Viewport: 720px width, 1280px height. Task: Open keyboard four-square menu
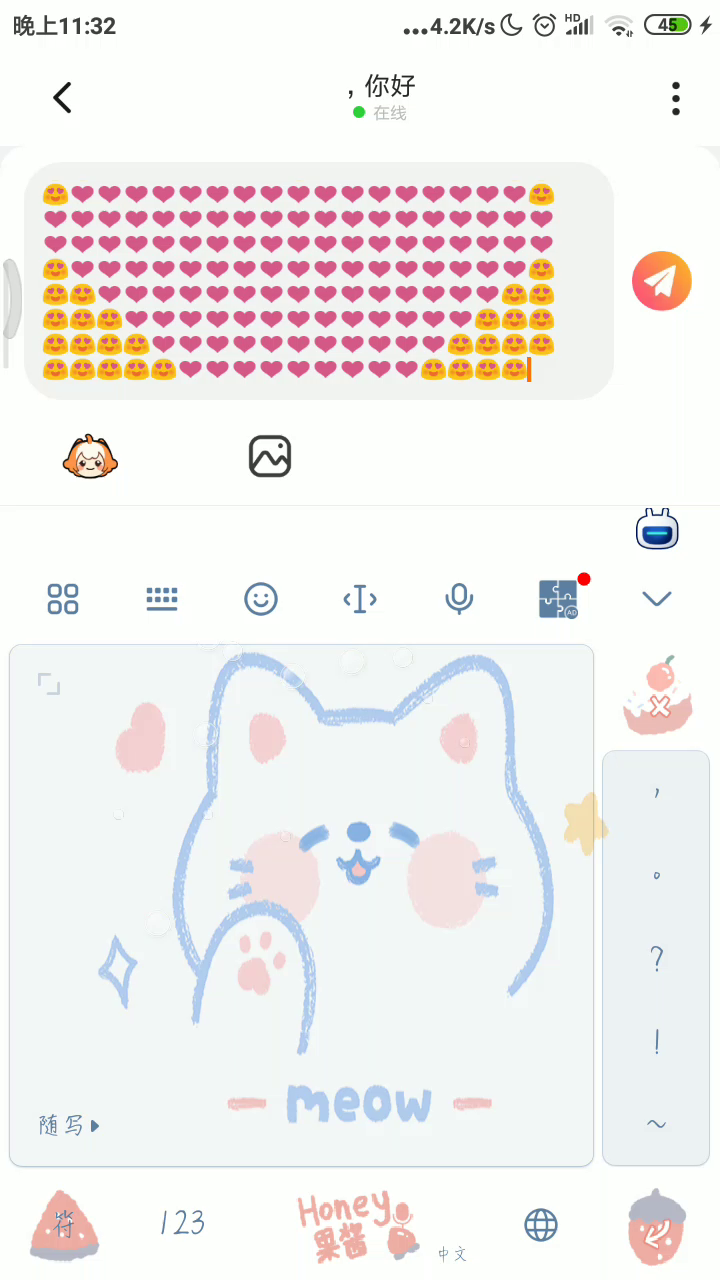[x=63, y=599]
